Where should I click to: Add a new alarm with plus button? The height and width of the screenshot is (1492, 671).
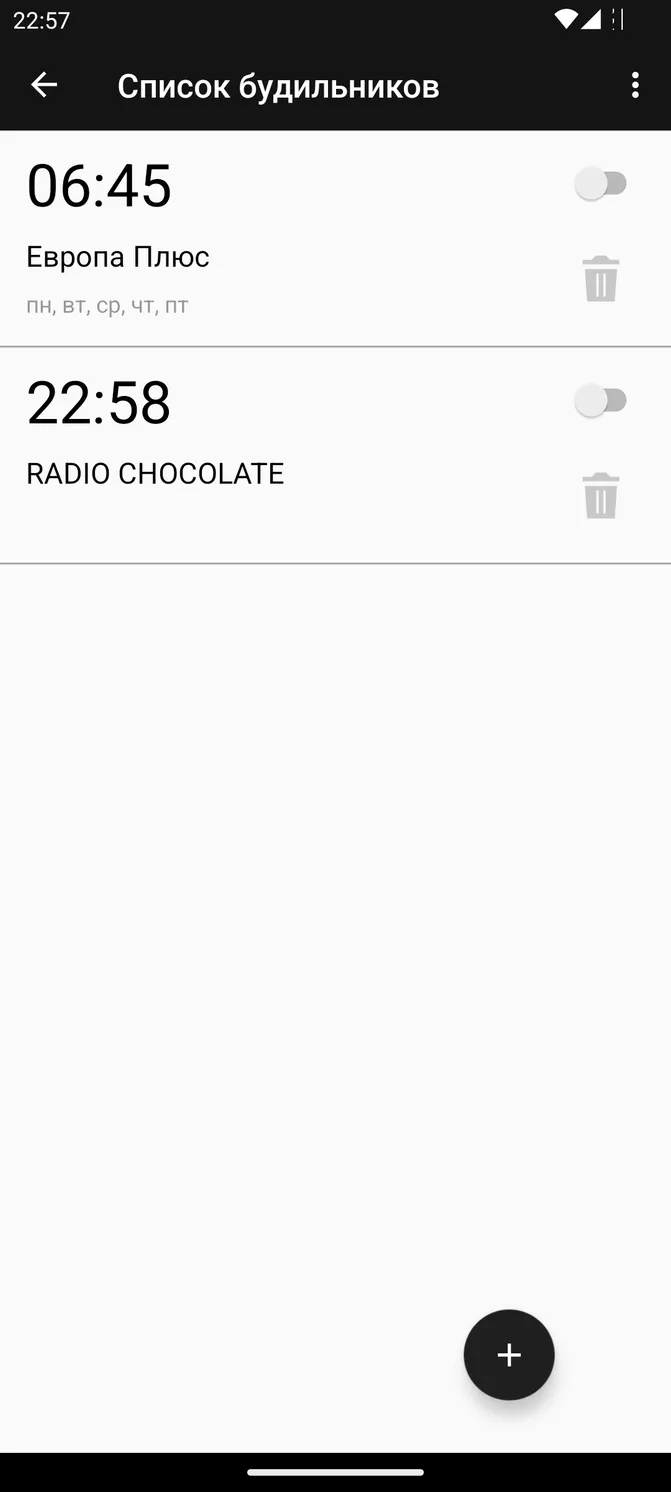509,1355
